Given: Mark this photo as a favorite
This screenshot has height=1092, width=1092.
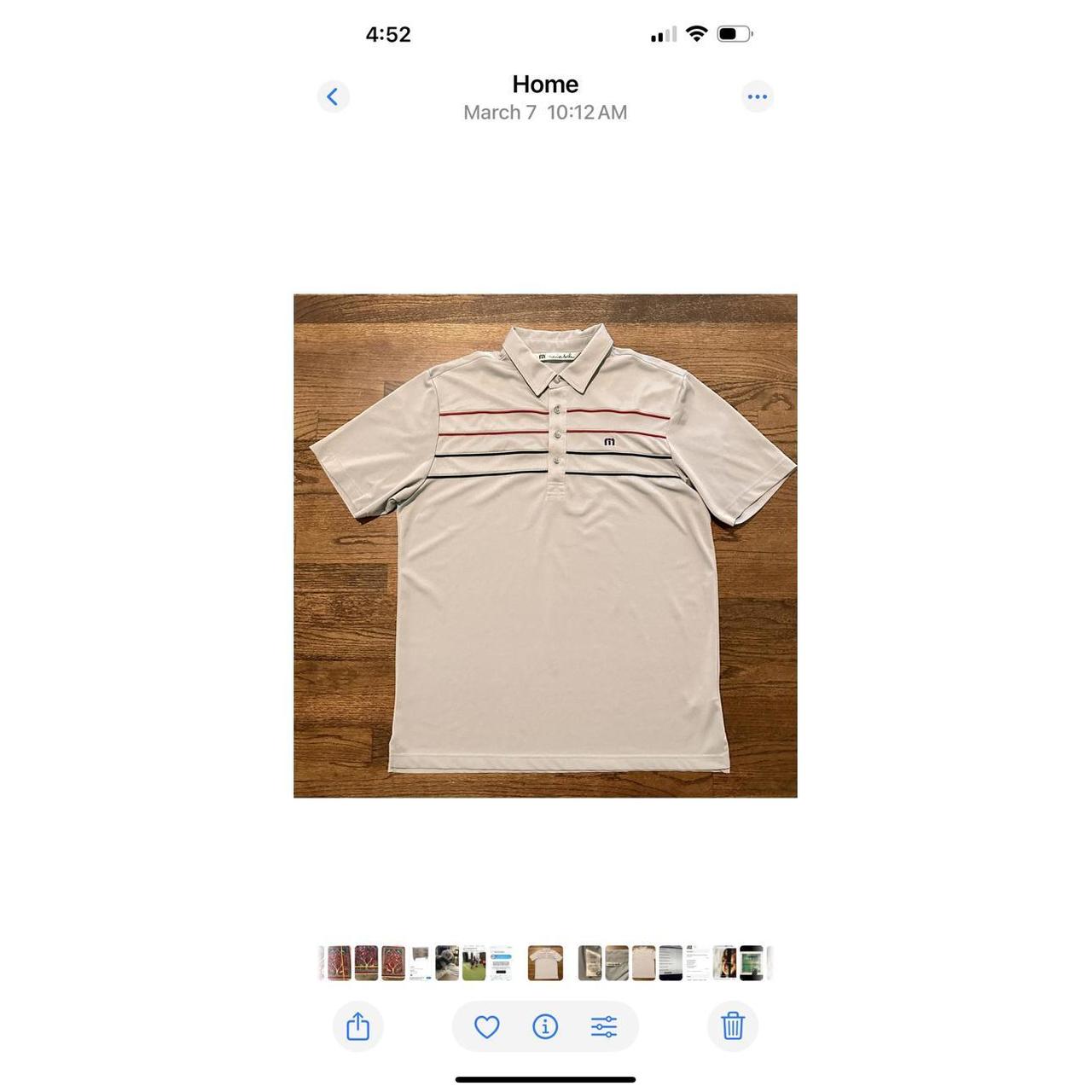Looking at the screenshot, I should 486,1026.
